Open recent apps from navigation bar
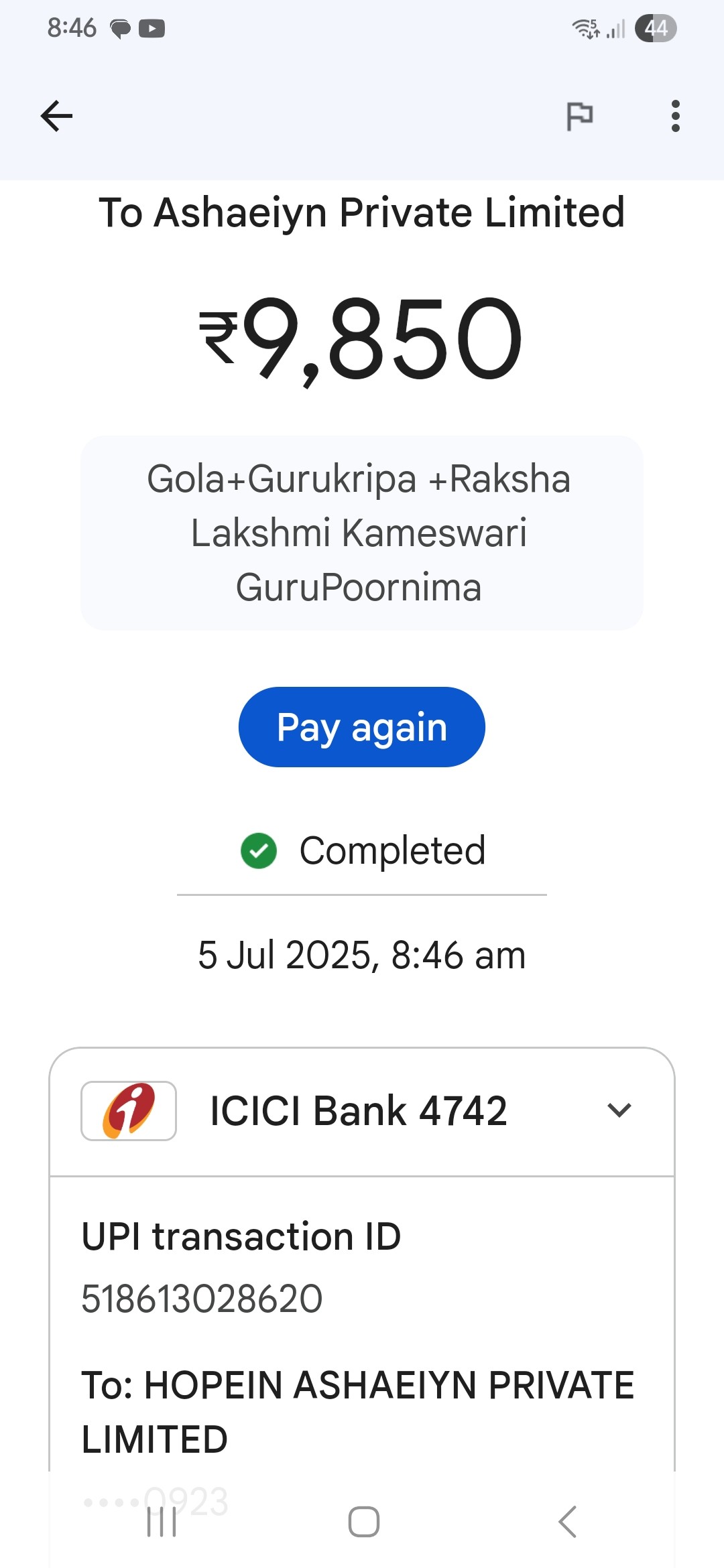The height and width of the screenshot is (1568, 724). click(x=162, y=1521)
